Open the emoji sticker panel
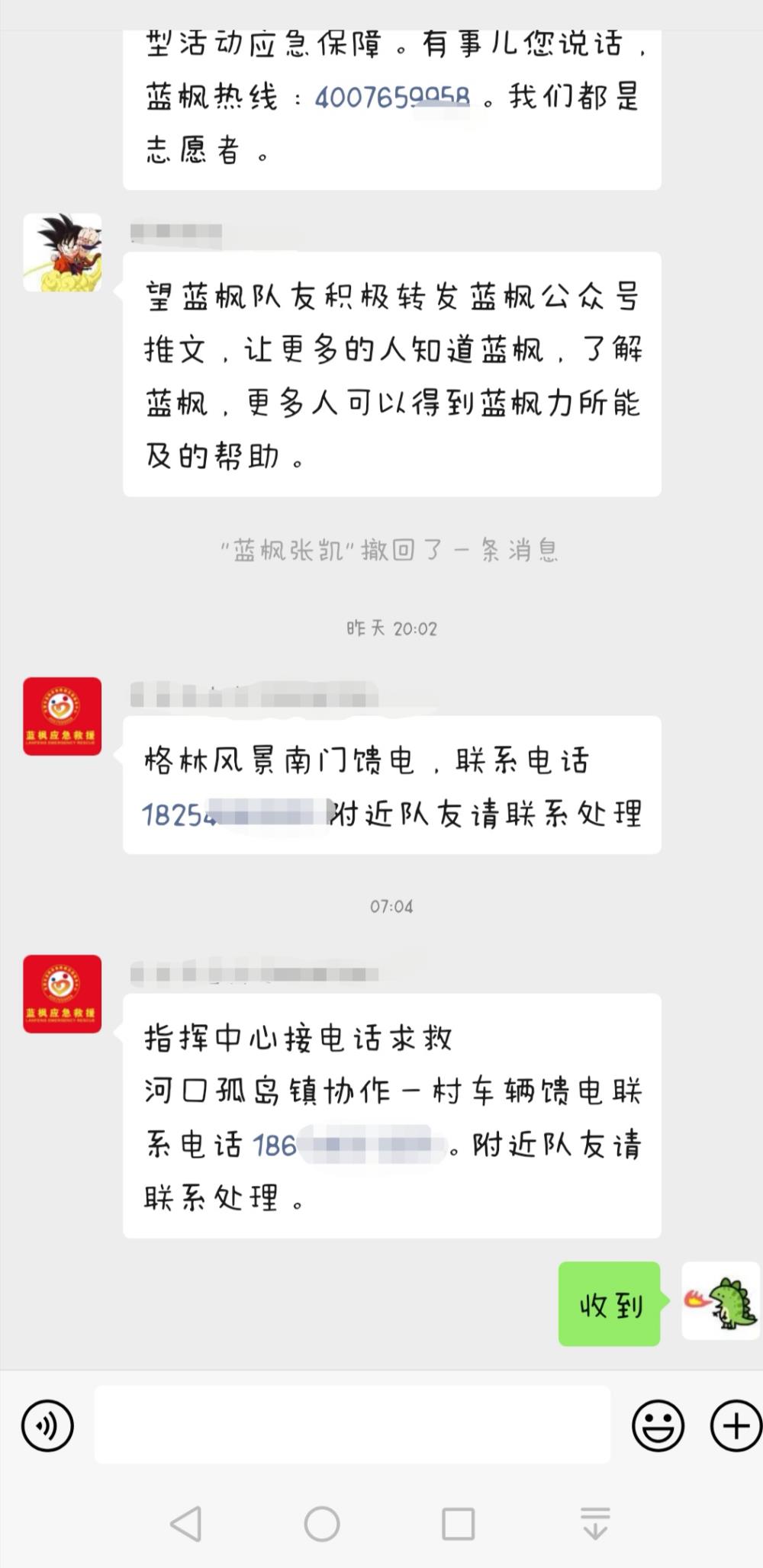 pyautogui.click(x=658, y=1425)
